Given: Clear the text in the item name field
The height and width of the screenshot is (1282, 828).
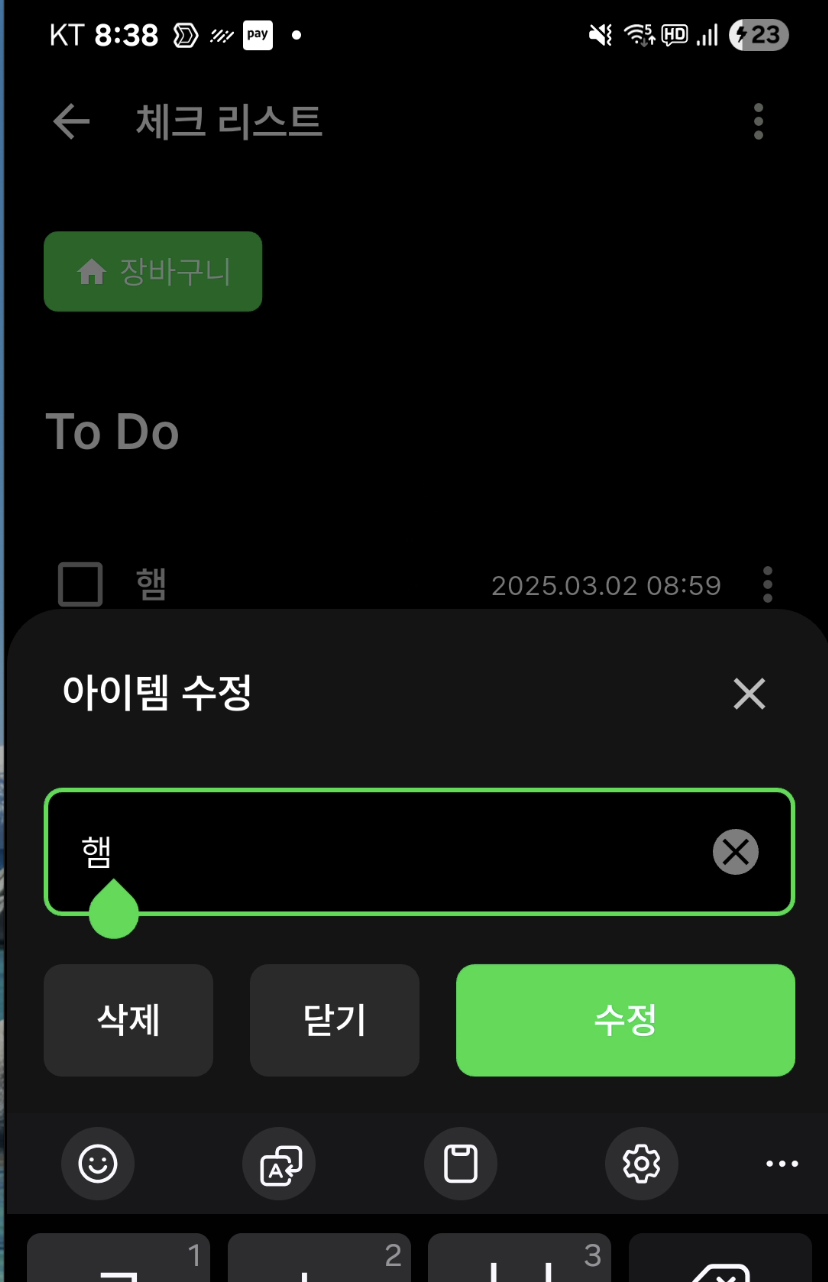Looking at the screenshot, I should click(735, 852).
